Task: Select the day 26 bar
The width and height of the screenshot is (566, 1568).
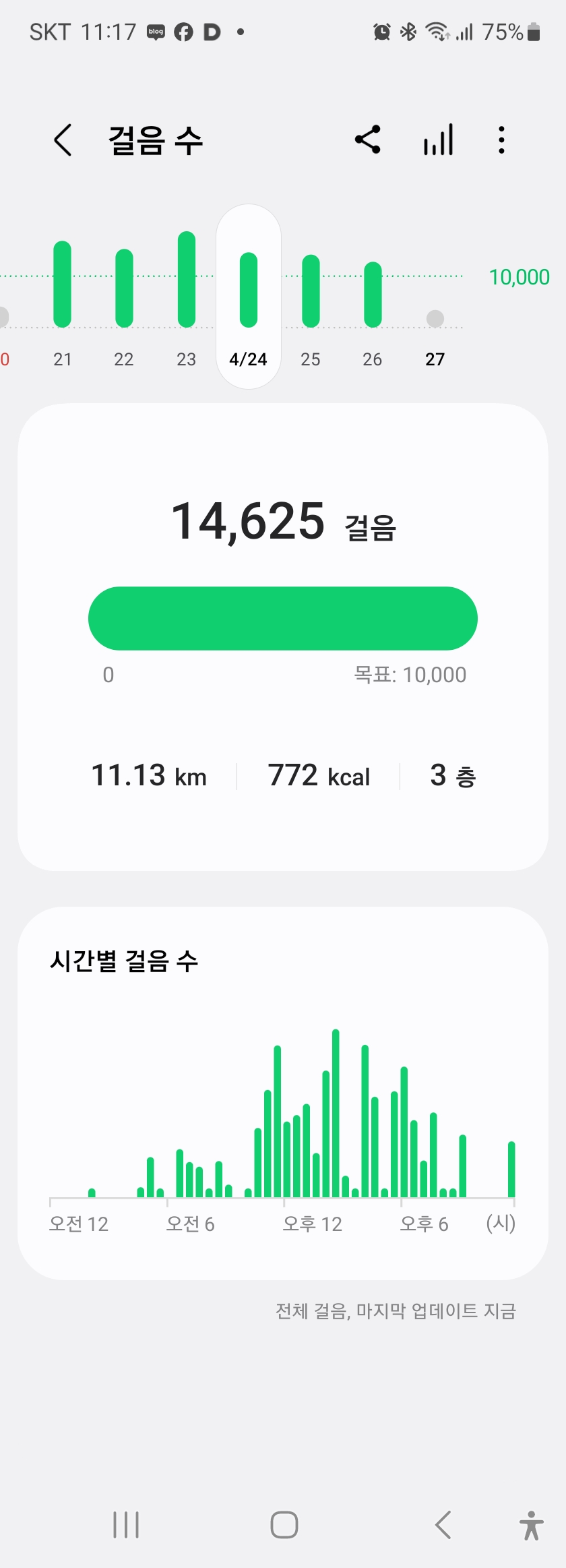Action: (373, 295)
